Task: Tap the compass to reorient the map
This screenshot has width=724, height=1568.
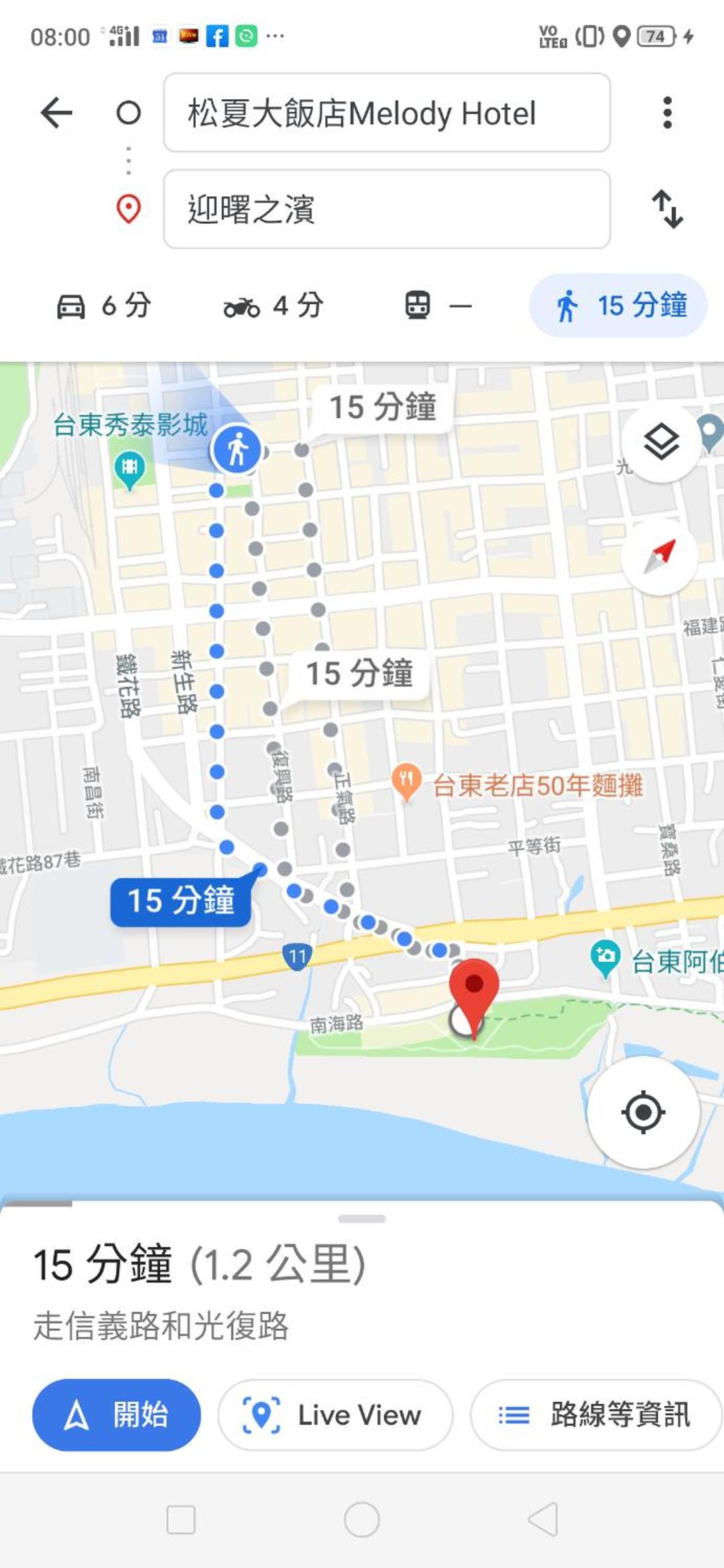Action: pyautogui.click(x=661, y=556)
